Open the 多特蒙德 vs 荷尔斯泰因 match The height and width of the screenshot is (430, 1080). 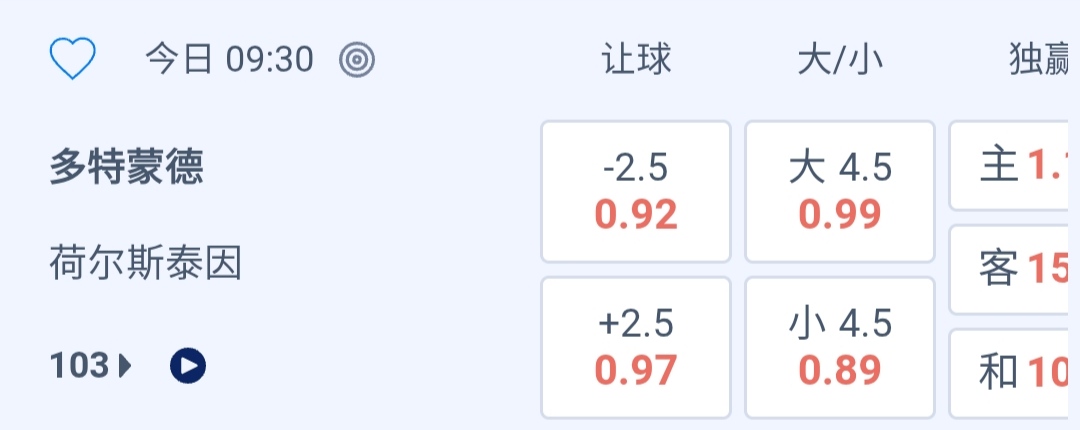[145, 215]
